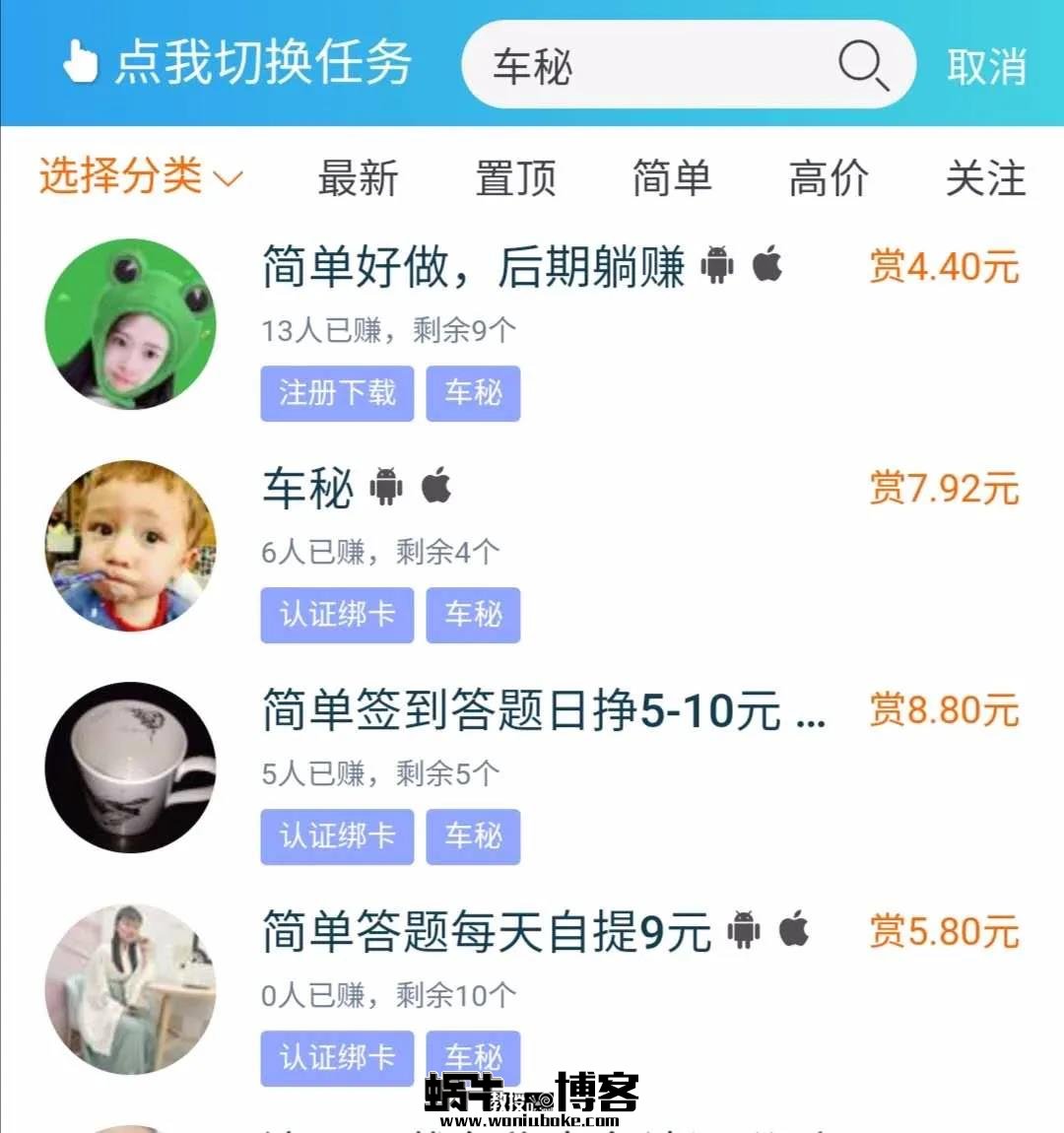
Task: Tap 点我切换任务 to switch tasks
Action: [x=236, y=64]
